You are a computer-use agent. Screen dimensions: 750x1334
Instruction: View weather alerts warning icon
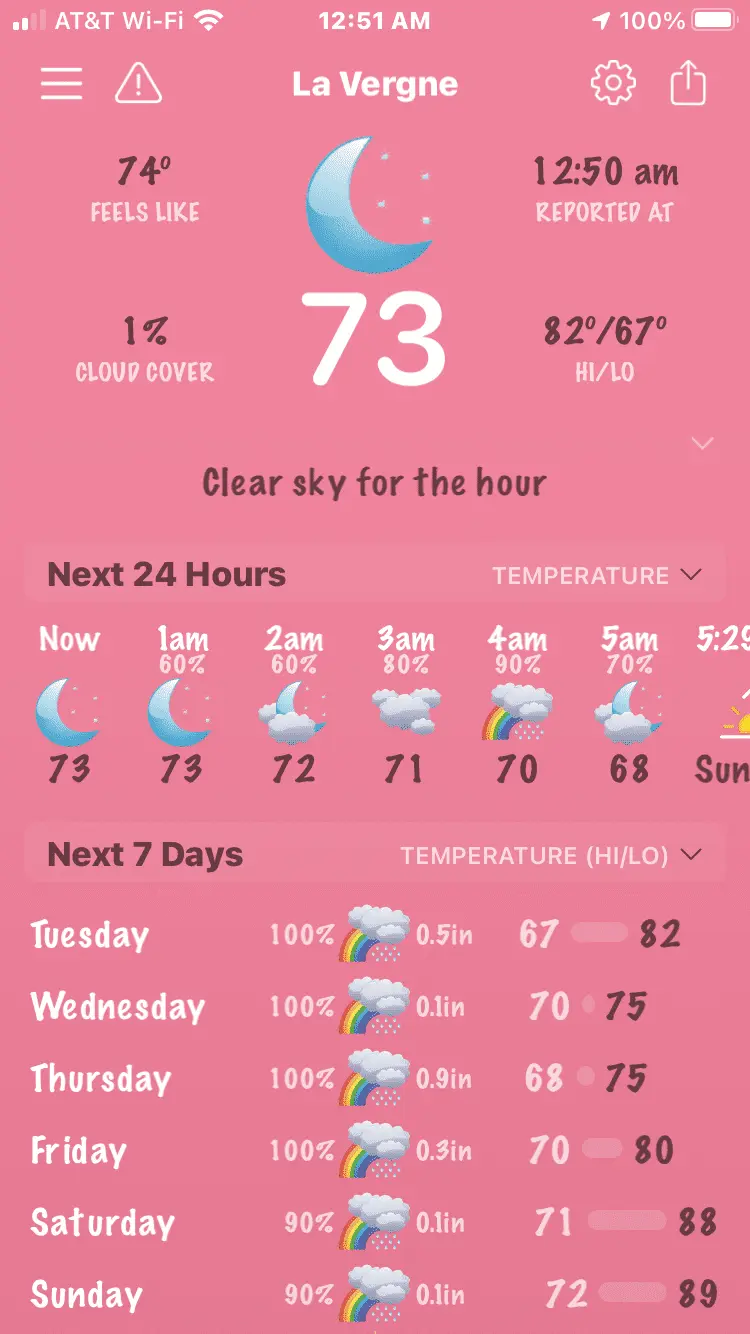(x=138, y=84)
